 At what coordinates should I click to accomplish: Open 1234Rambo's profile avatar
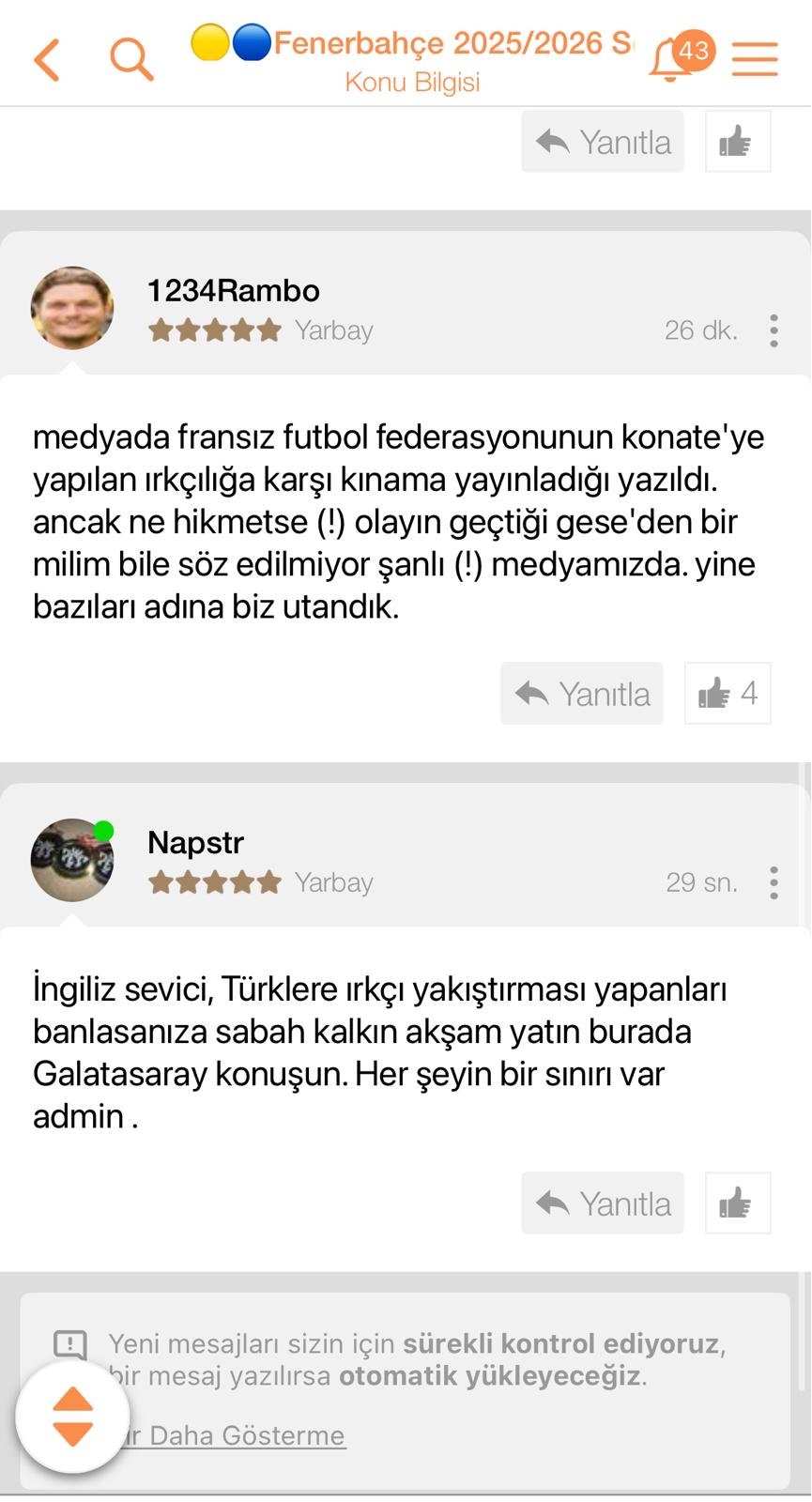(72, 308)
